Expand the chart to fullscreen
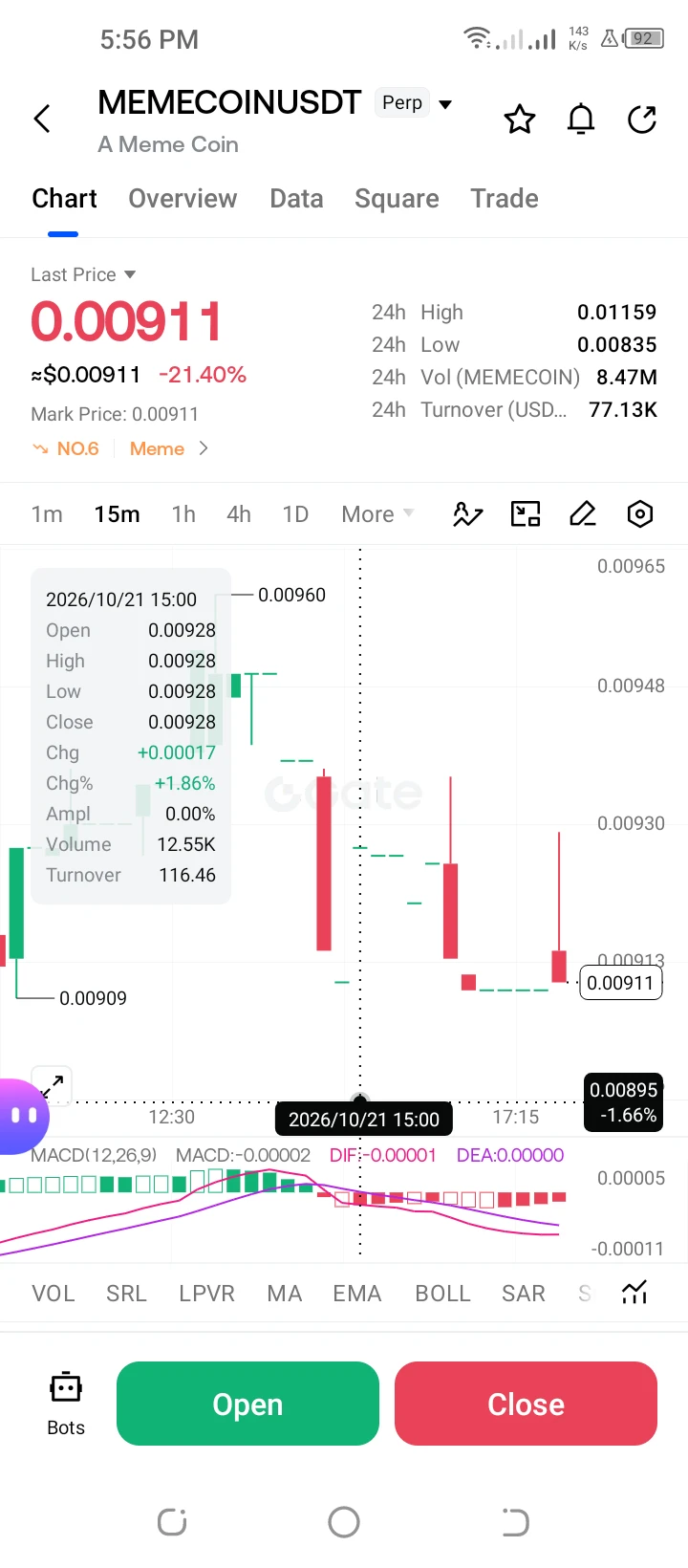Viewport: 688px width, 1568px height. 53,1084
